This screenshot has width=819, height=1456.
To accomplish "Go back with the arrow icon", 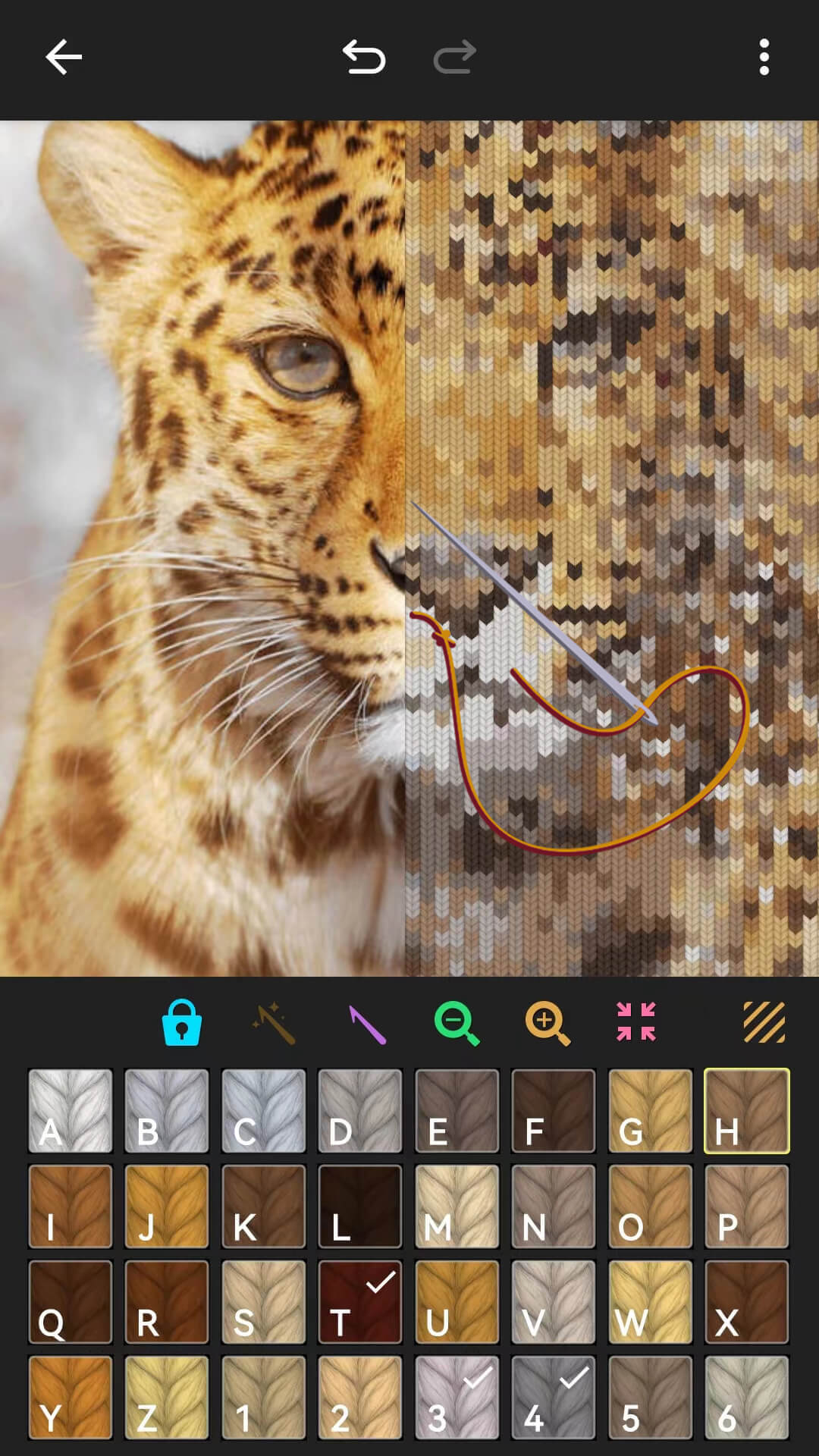I will [x=64, y=58].
